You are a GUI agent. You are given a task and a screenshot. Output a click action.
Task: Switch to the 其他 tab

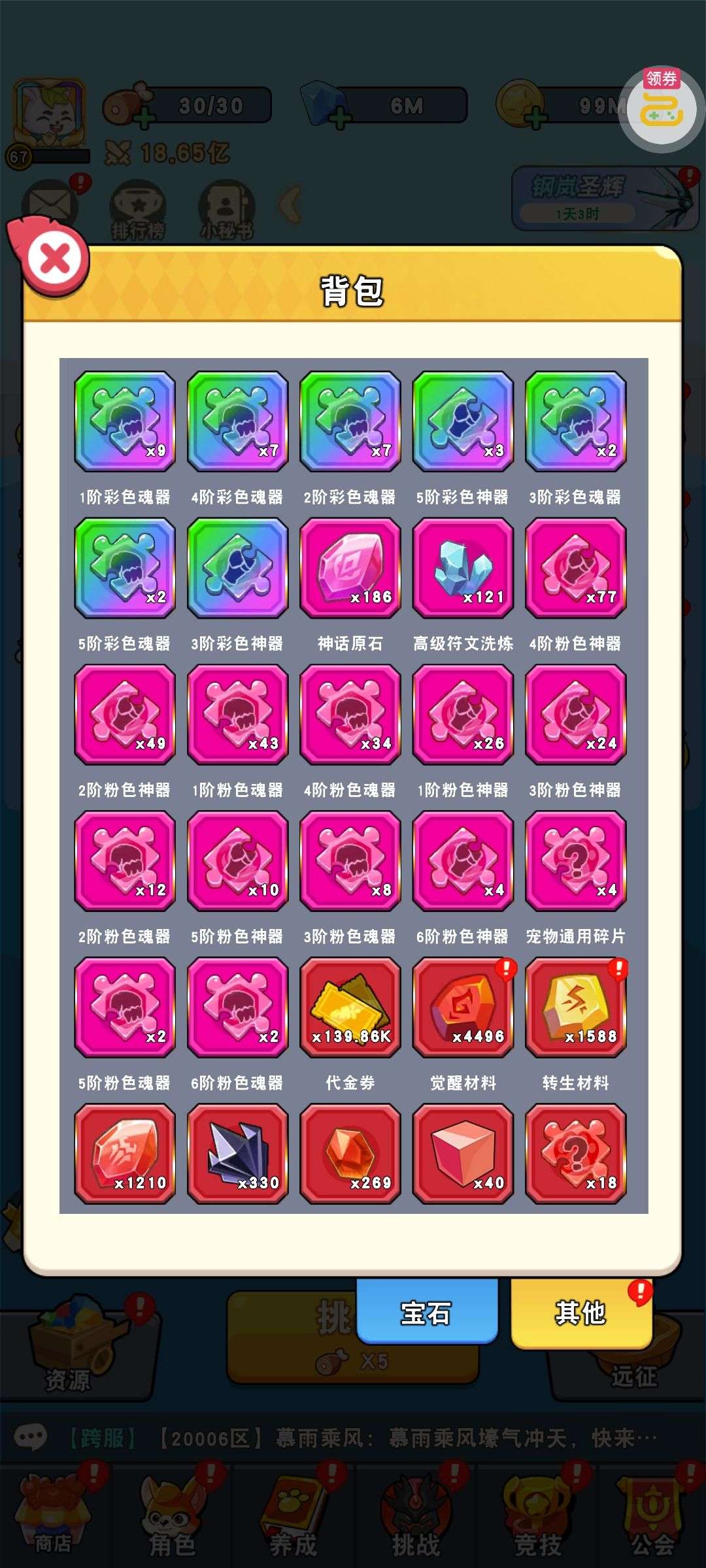580,1313
